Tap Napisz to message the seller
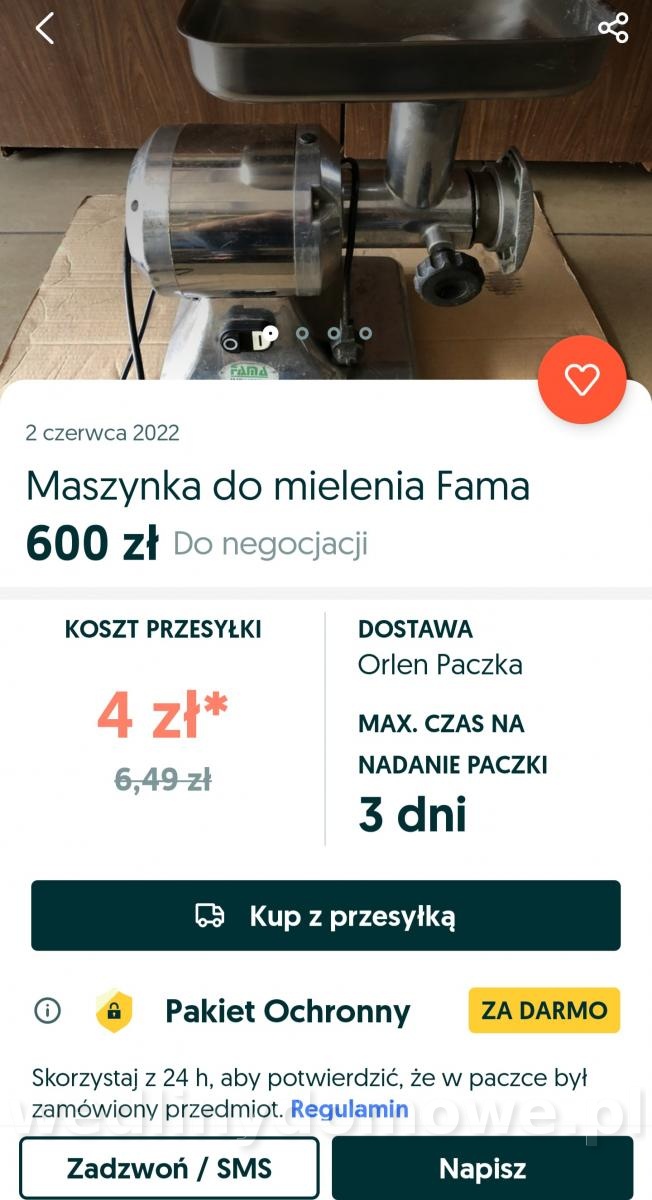Viewport: 652px width, 1200px height. pyautogui.click(x=482, y=1168)
